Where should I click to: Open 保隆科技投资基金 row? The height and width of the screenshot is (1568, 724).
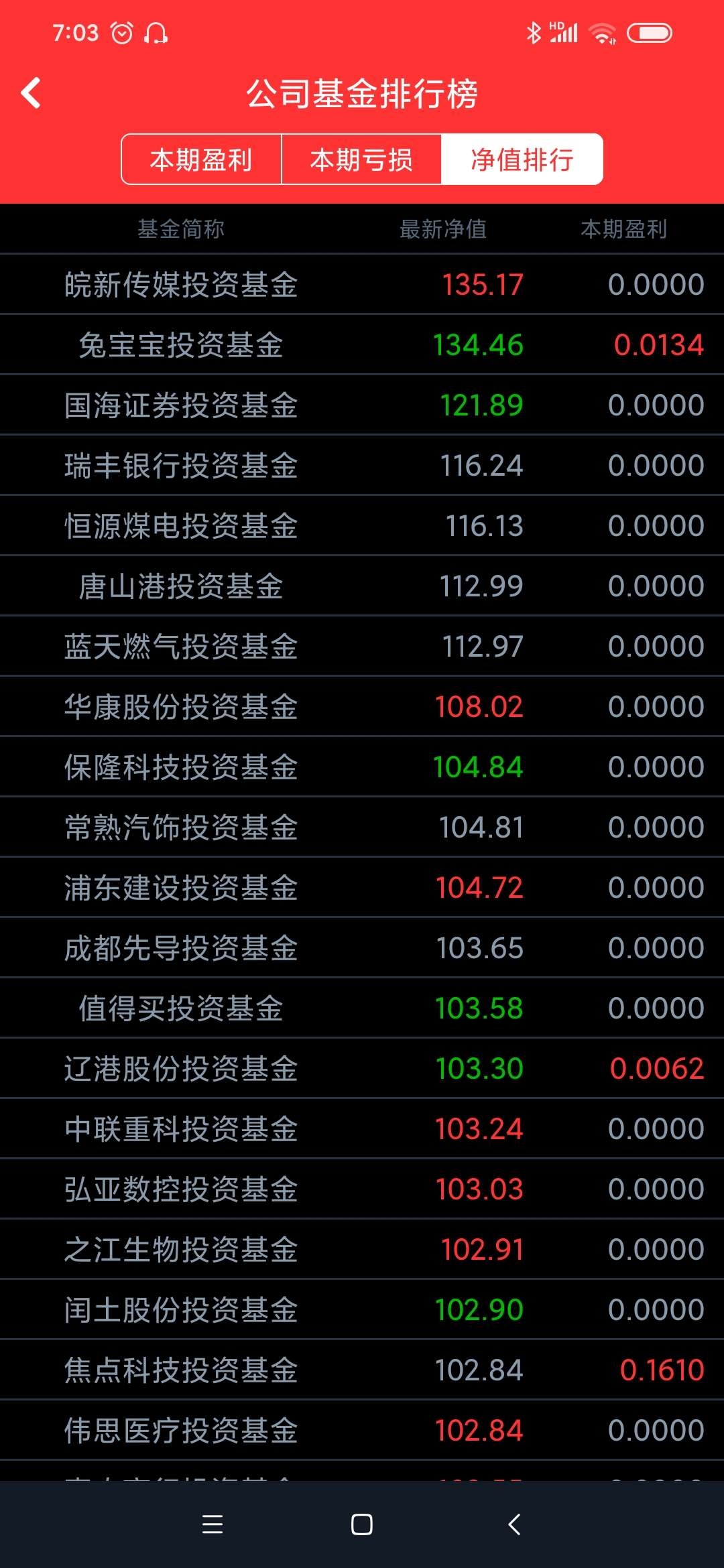coord(362,767)
